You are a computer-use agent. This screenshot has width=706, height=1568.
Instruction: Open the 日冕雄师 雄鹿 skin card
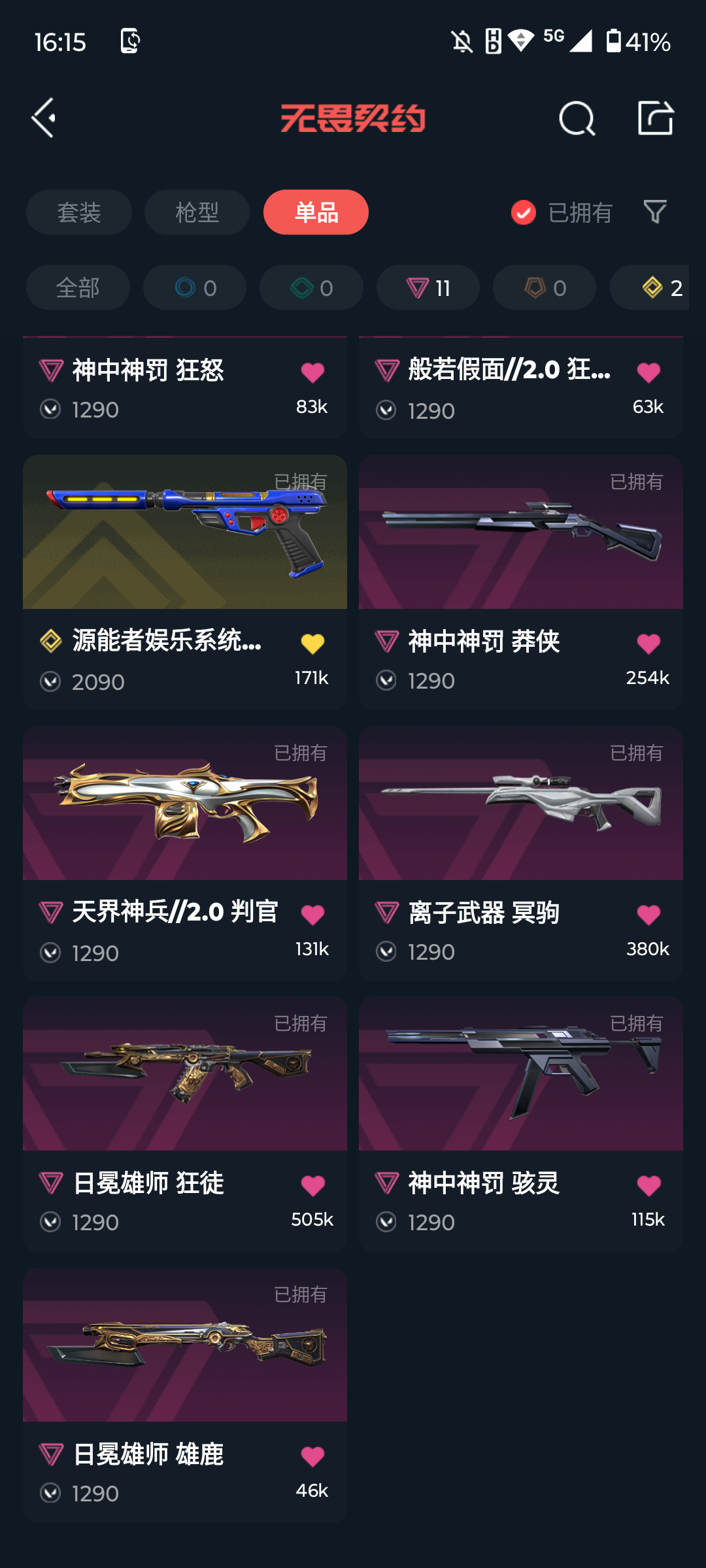click(185, 1346)
